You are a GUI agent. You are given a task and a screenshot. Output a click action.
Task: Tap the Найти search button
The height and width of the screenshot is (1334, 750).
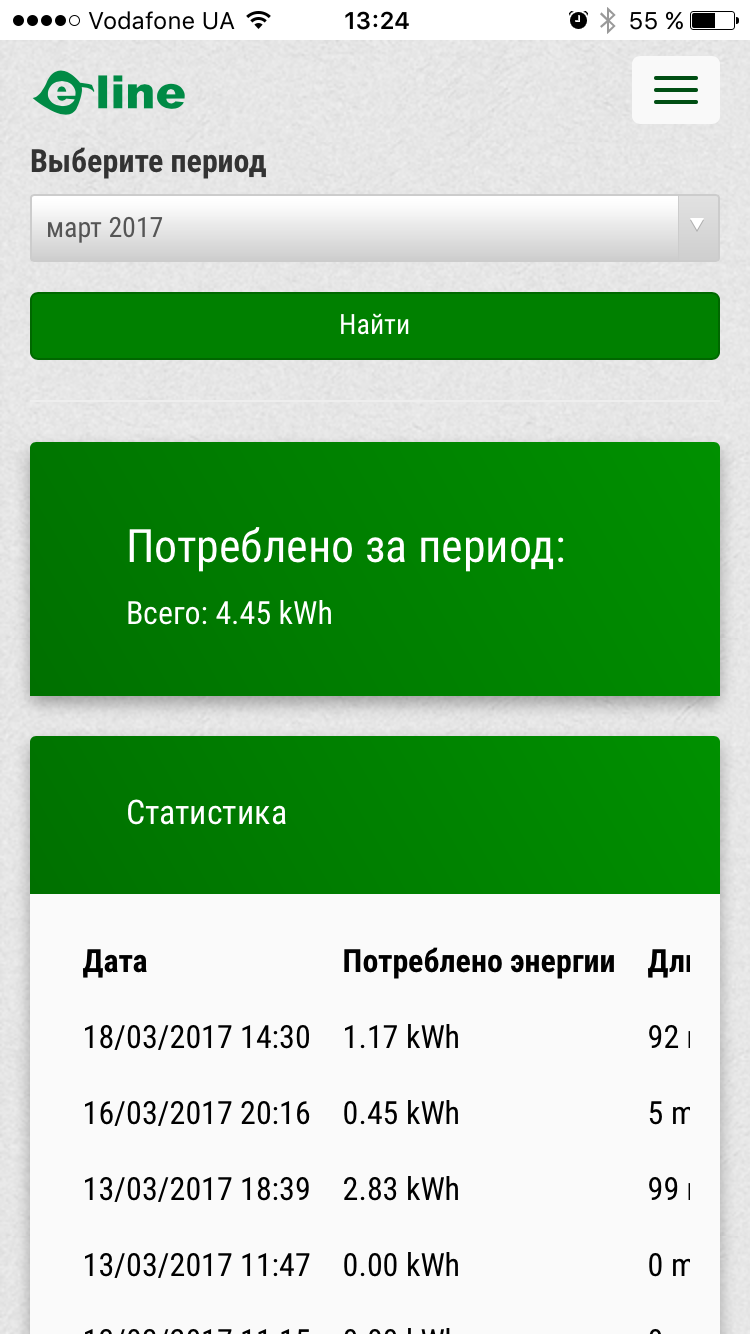click(x=374, y=325)
